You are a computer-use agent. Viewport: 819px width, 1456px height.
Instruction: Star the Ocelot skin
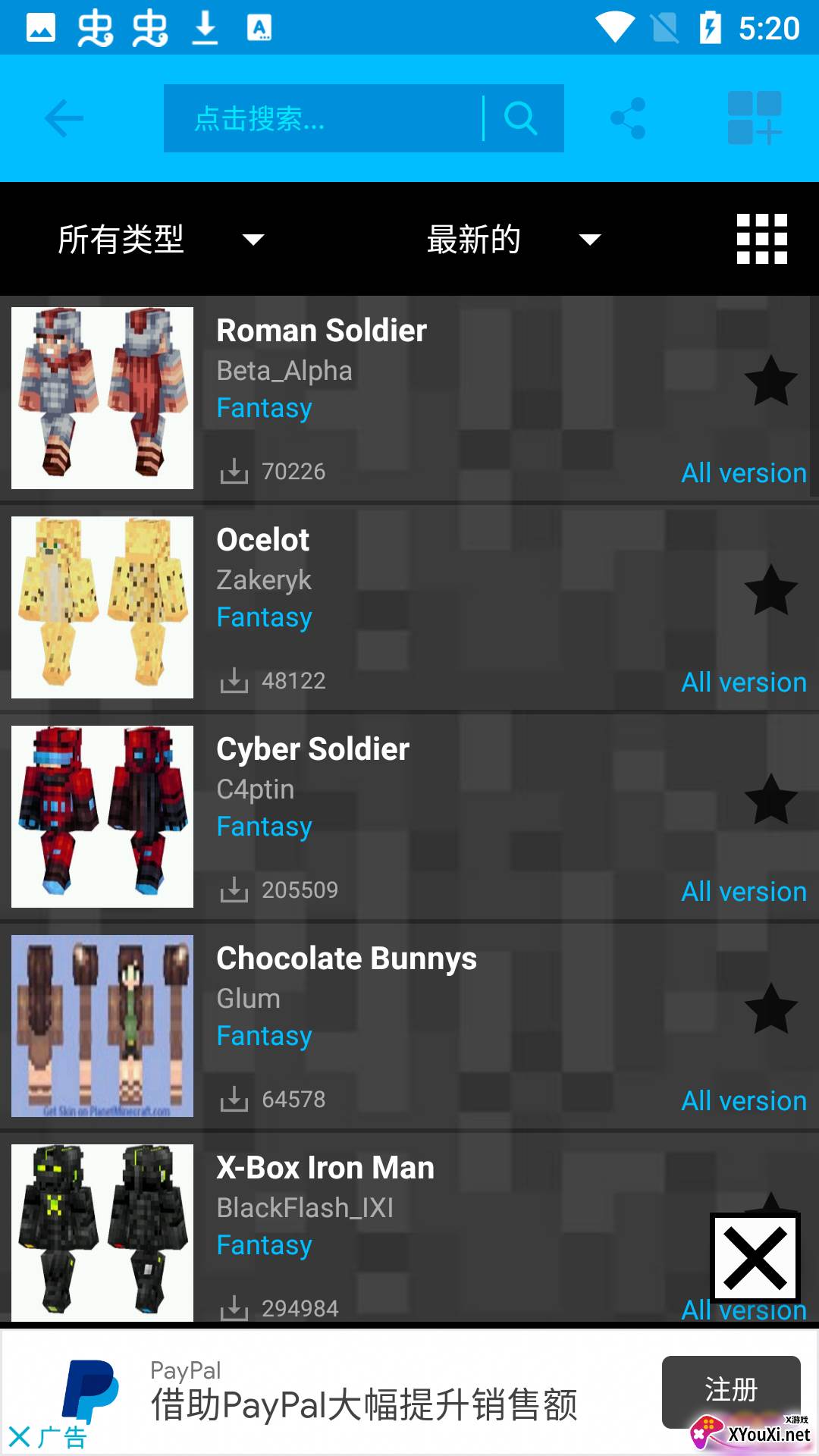770,590
